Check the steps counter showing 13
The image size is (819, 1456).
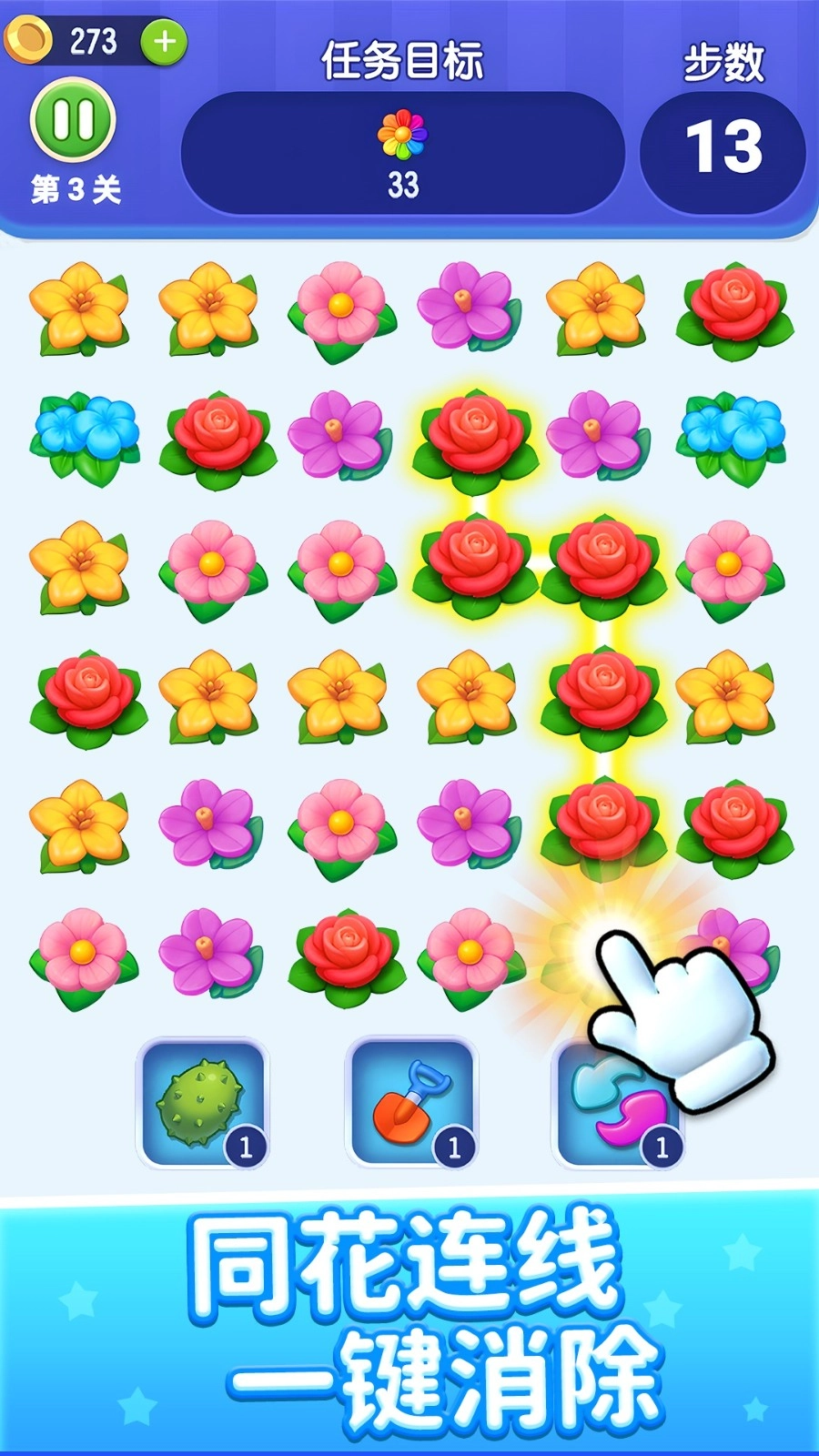tap(725, 144)
